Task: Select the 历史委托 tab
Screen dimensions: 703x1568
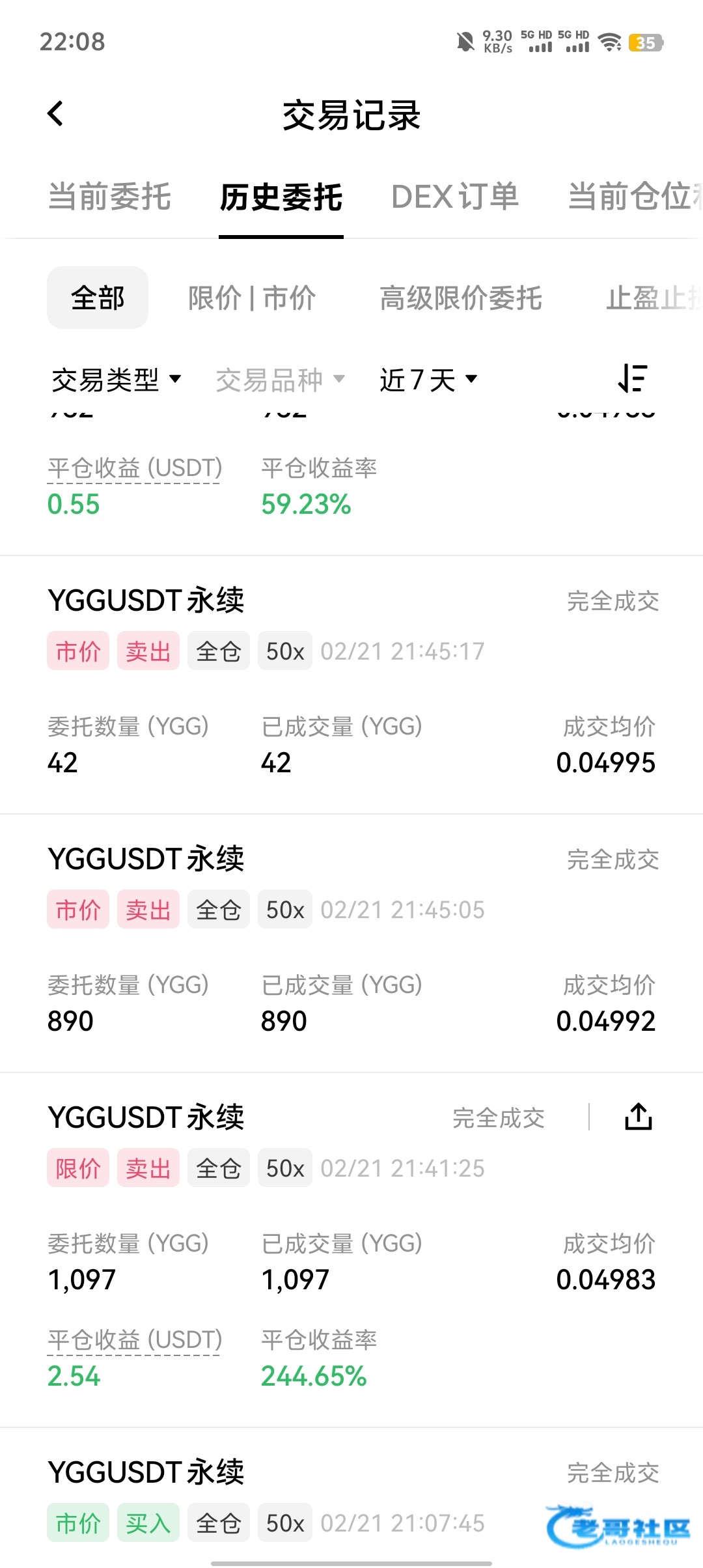Action: pyautogui.click(x=281, y=197)
